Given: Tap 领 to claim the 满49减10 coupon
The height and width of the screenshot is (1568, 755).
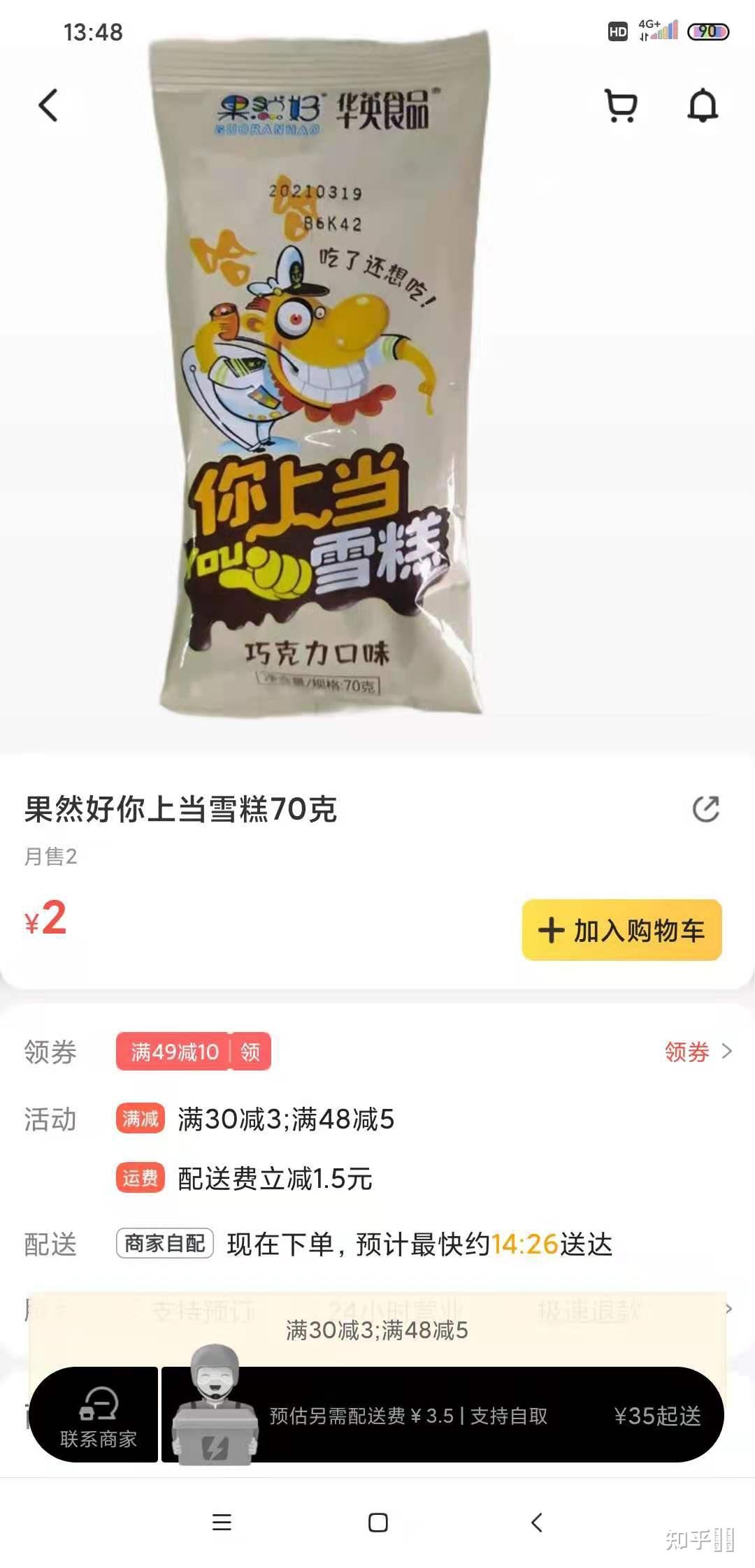Looking at the screenshot, I should [x=250, y=1052].
